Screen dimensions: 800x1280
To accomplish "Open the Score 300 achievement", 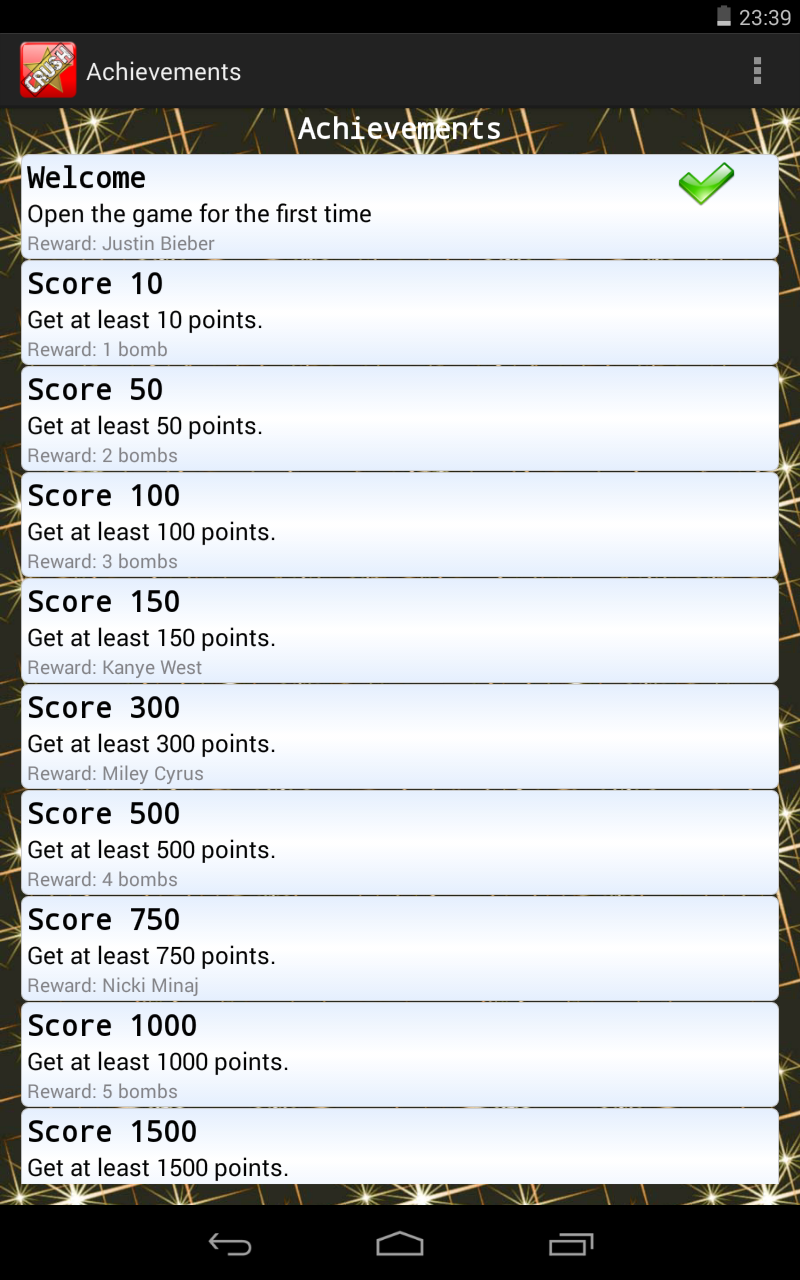I will 400,737.
